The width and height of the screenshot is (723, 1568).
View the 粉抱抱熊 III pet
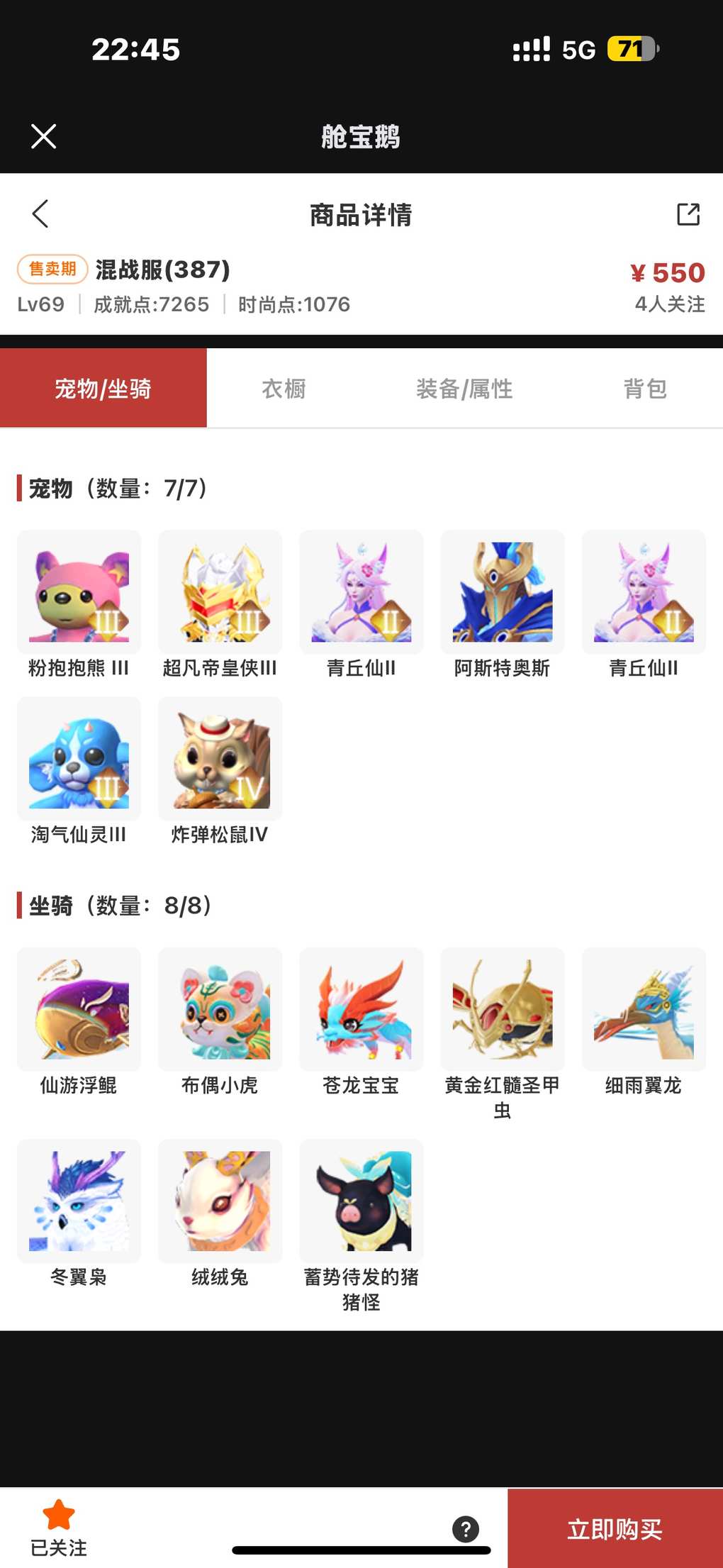(x=79, y=592)
